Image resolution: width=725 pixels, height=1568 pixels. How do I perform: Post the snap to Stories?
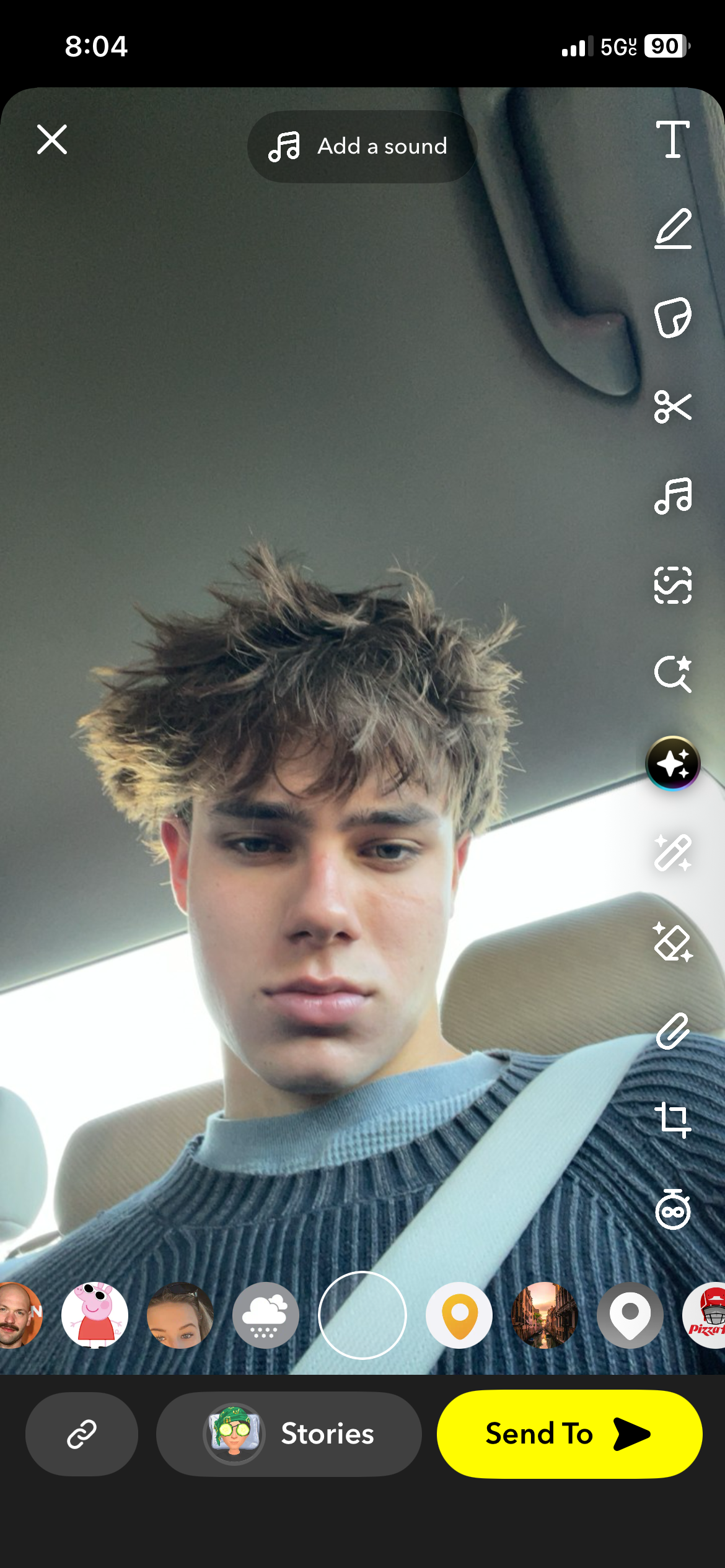[x=289, y=1434]
